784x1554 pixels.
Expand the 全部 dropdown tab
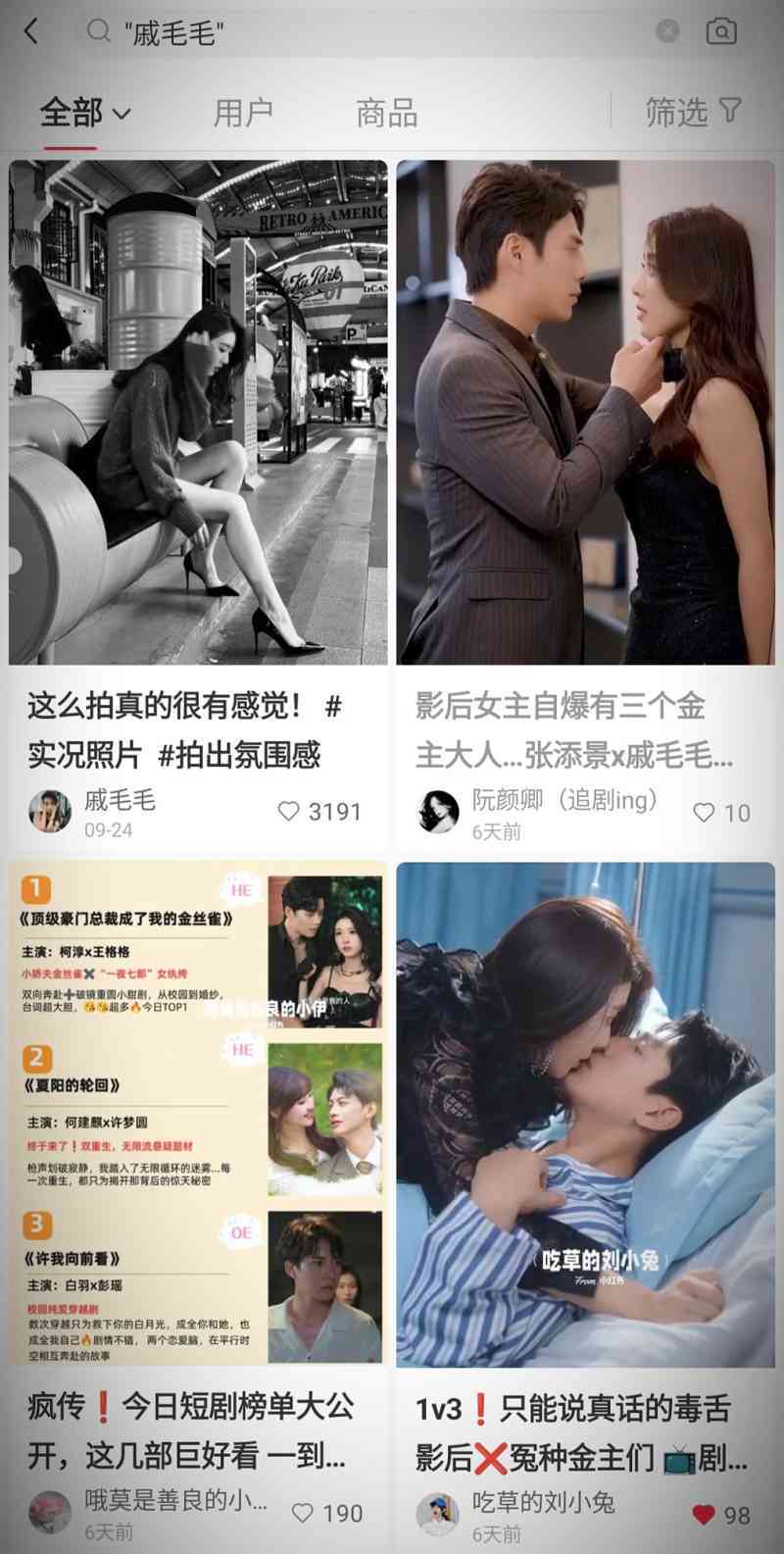tap(85, 113)
